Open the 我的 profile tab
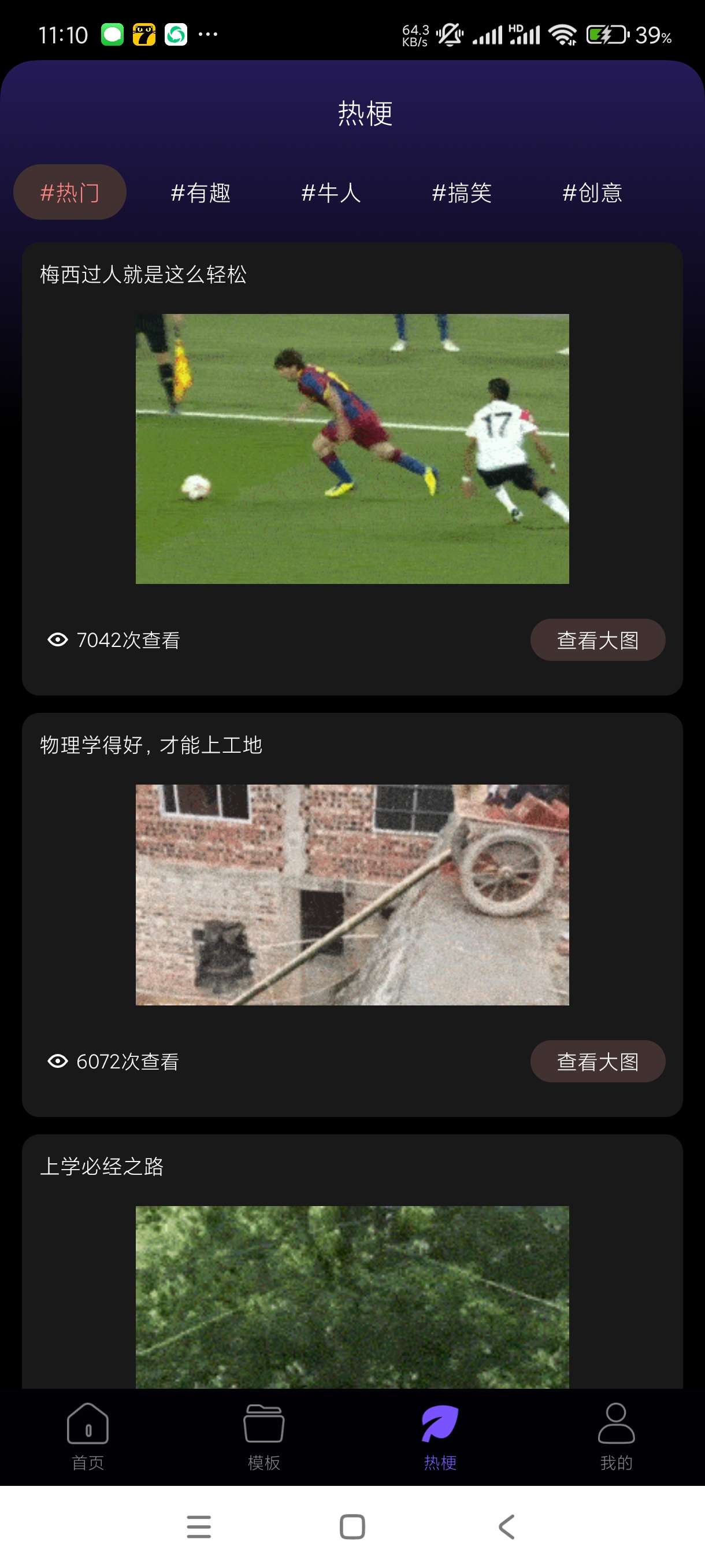 [616, 1436]
